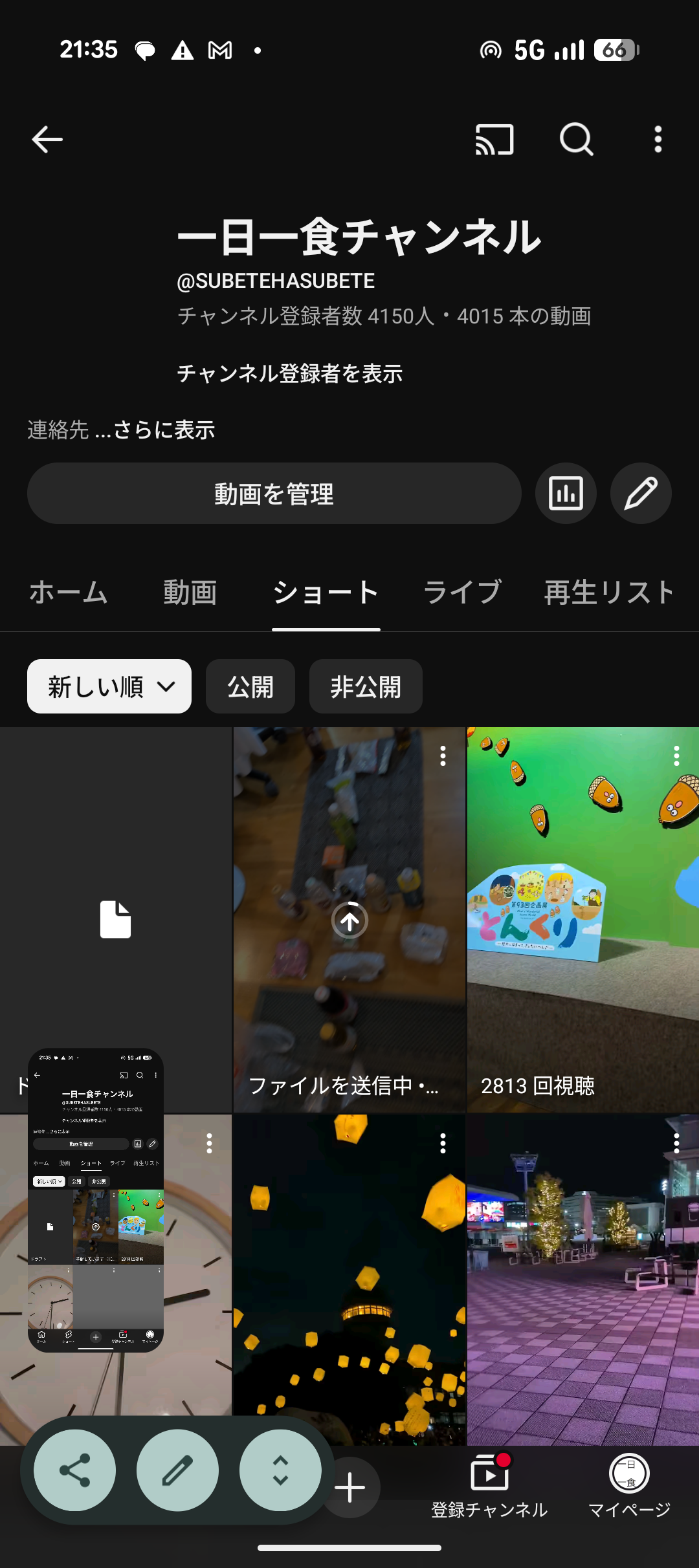Open channel analytics chart icon

[566, 494]
